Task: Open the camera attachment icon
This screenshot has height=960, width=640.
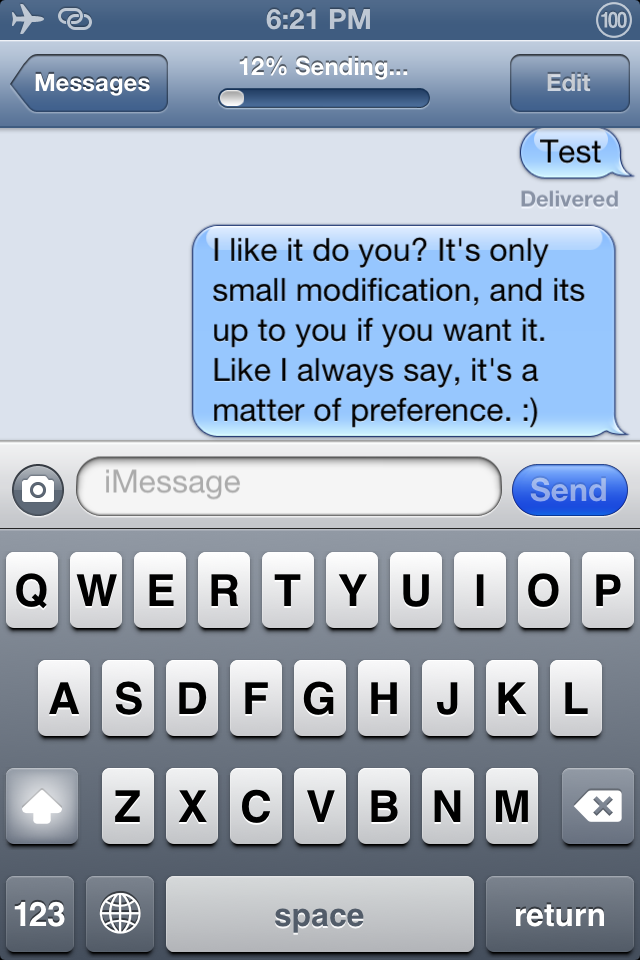Action: click(x=38, y=489)
